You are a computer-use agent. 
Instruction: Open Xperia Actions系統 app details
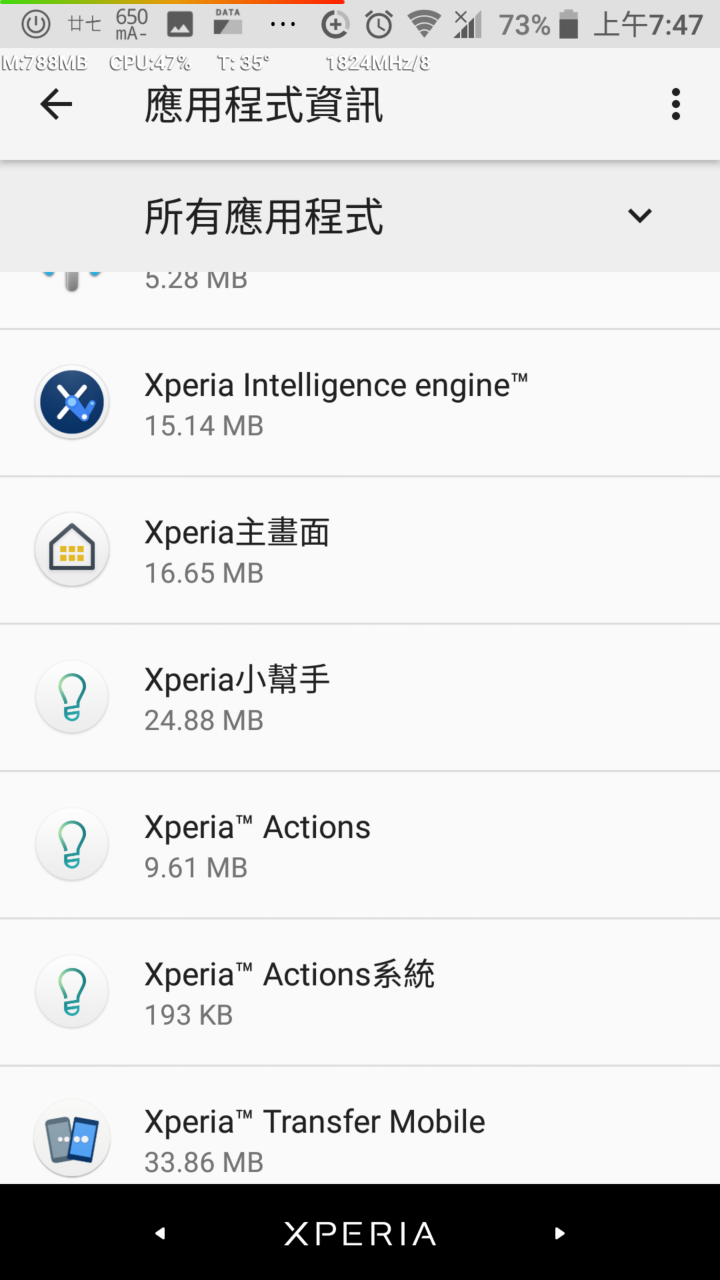(360, 991)
